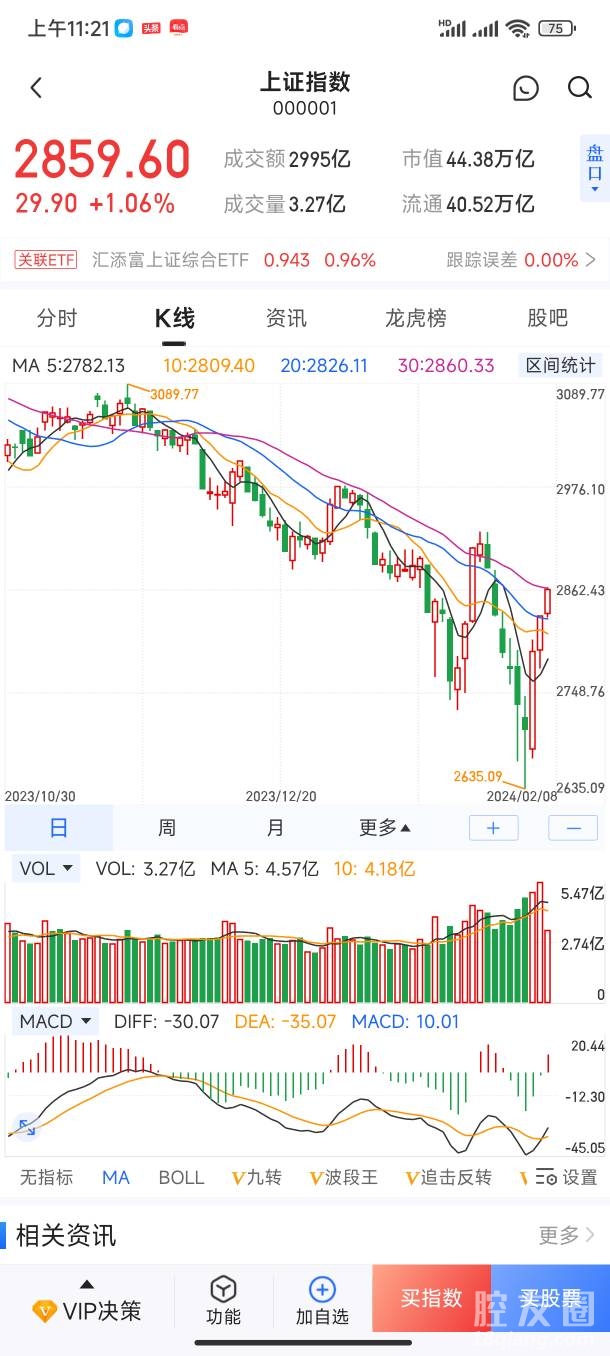Open indicator 设置 settings
610x1356 pixels.
pyautogui.click(x=567, y=1177)
